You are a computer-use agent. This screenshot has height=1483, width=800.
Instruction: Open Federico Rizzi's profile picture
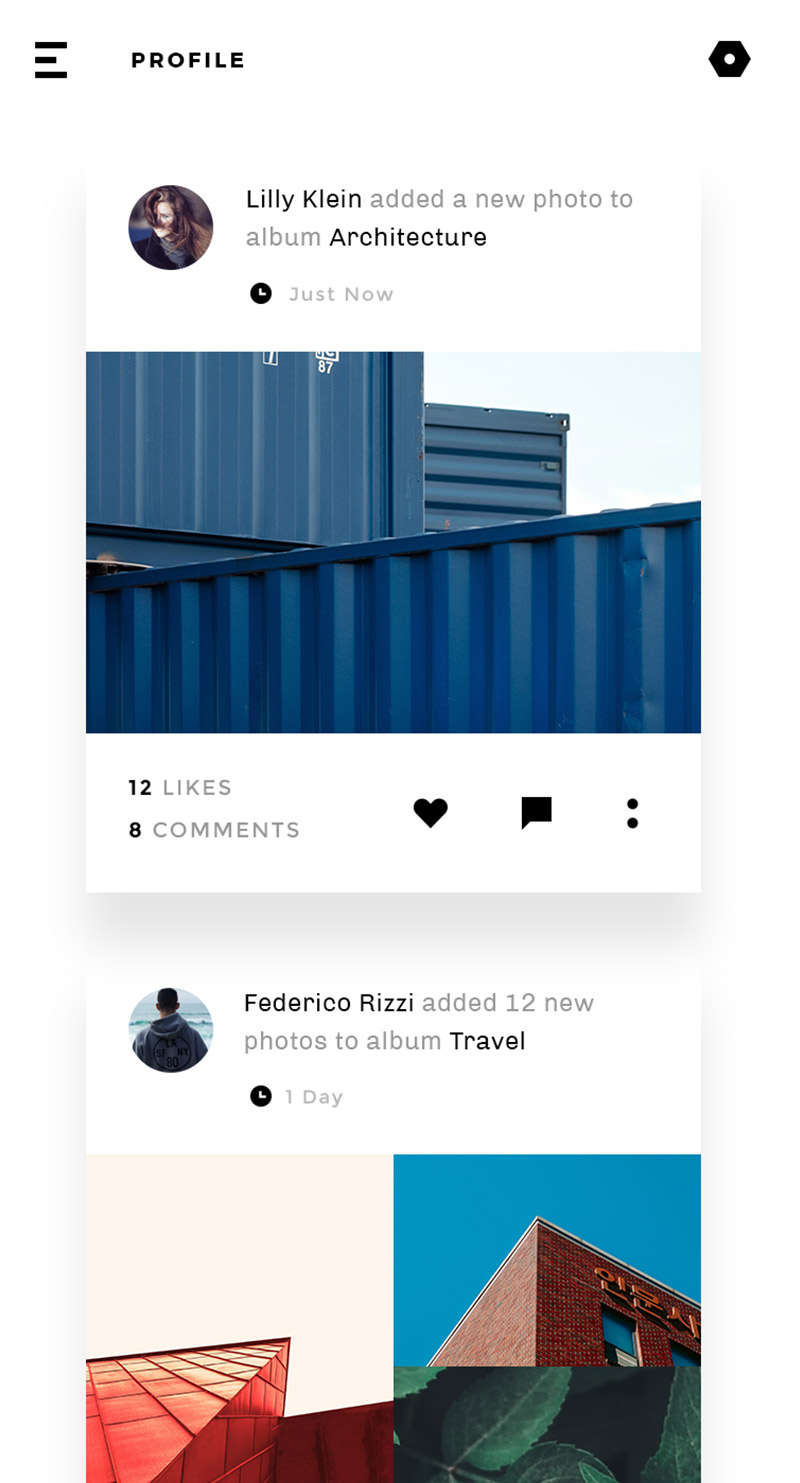(x=171, y=1030)
